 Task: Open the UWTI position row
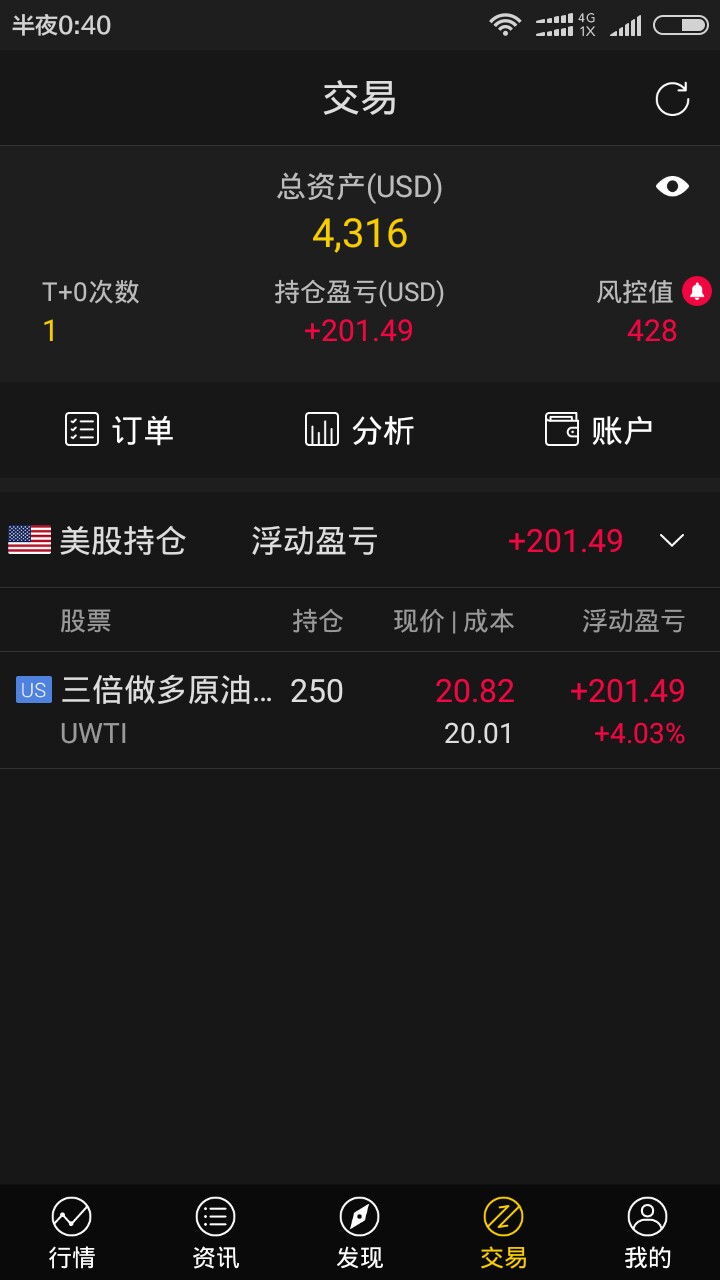360,711
